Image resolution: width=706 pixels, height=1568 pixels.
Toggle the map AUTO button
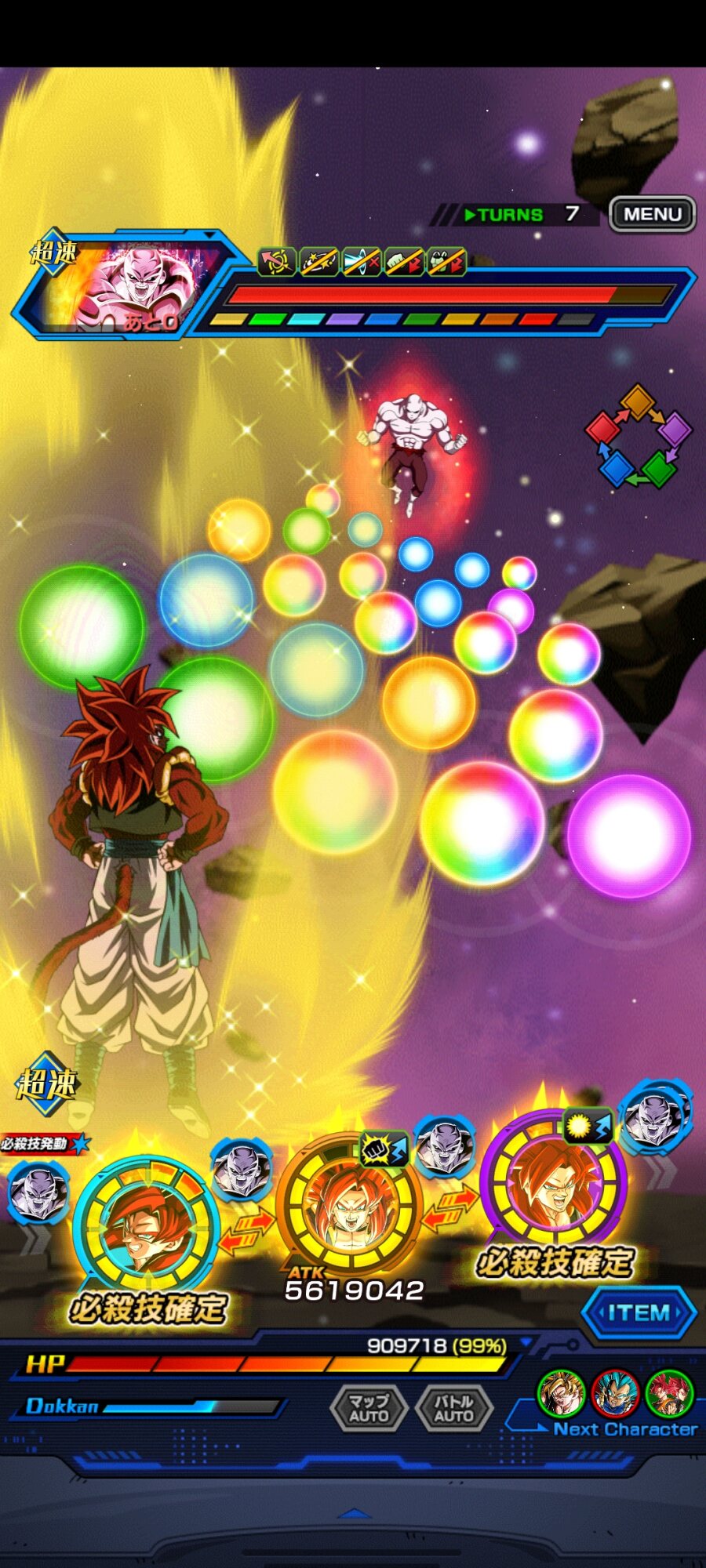coord(369,1407)
